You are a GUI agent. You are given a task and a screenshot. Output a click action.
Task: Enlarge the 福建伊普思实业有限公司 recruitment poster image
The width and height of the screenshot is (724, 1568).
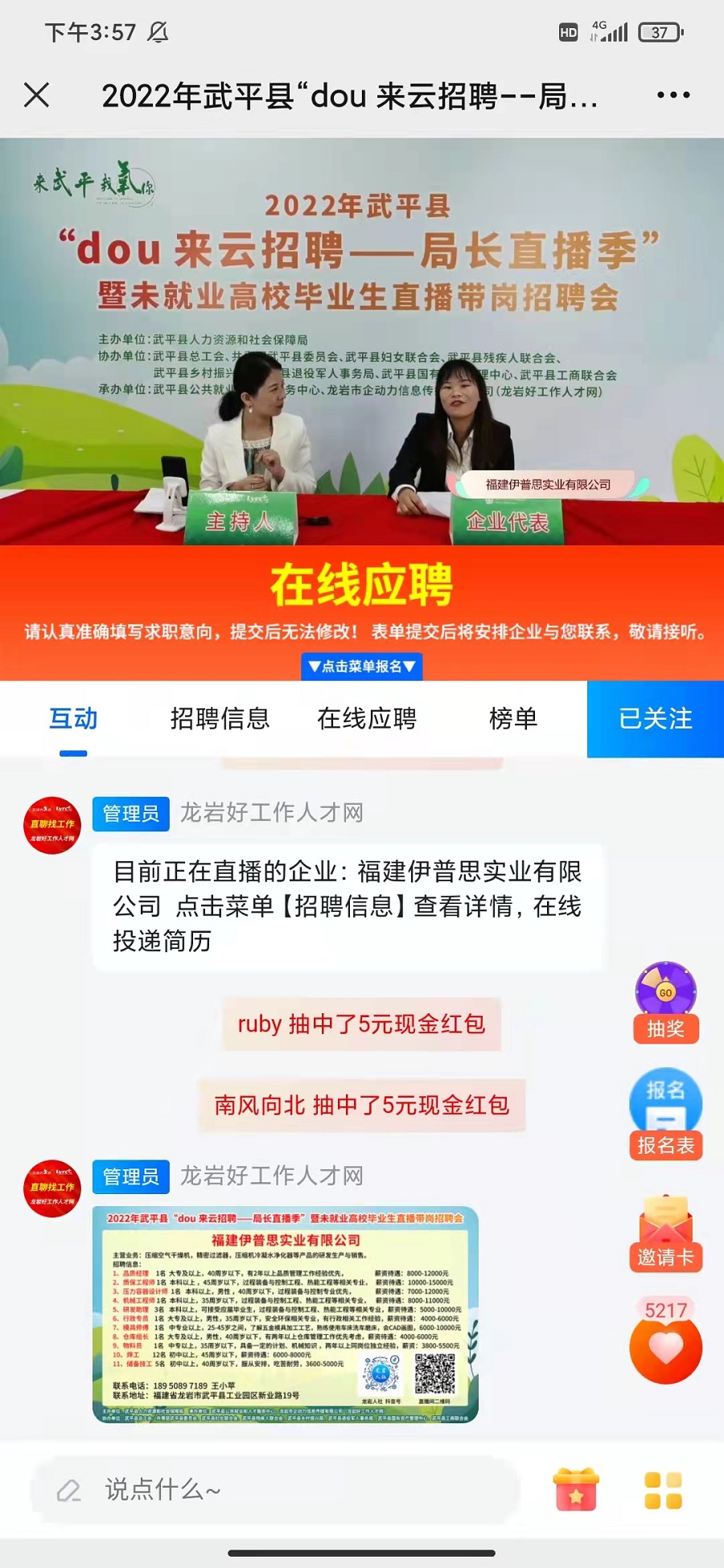coord(285,1314)
